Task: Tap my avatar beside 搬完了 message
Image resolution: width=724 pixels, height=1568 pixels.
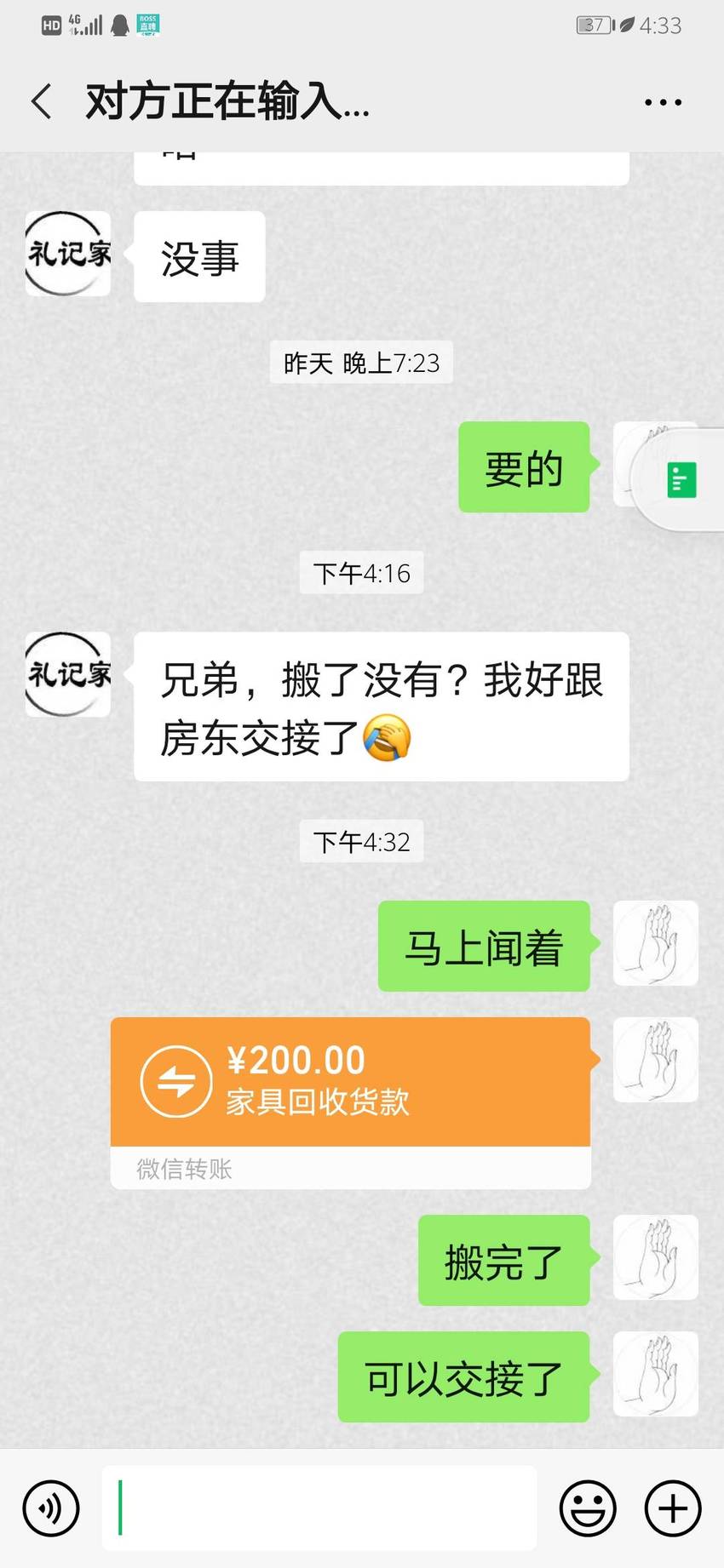Action: coord(656,1257)
